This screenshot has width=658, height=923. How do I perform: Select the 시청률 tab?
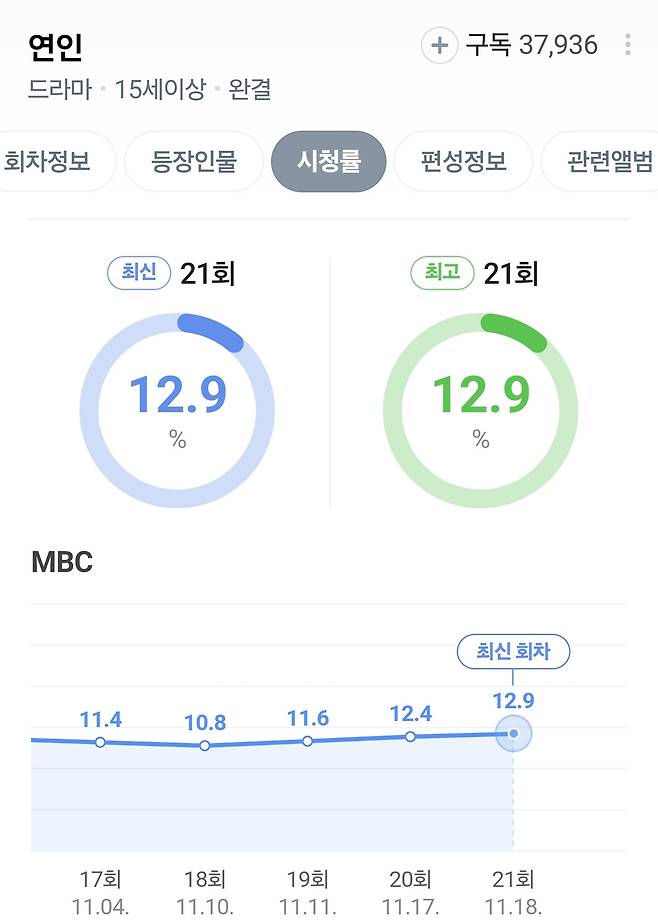click(x=328, y=161)
